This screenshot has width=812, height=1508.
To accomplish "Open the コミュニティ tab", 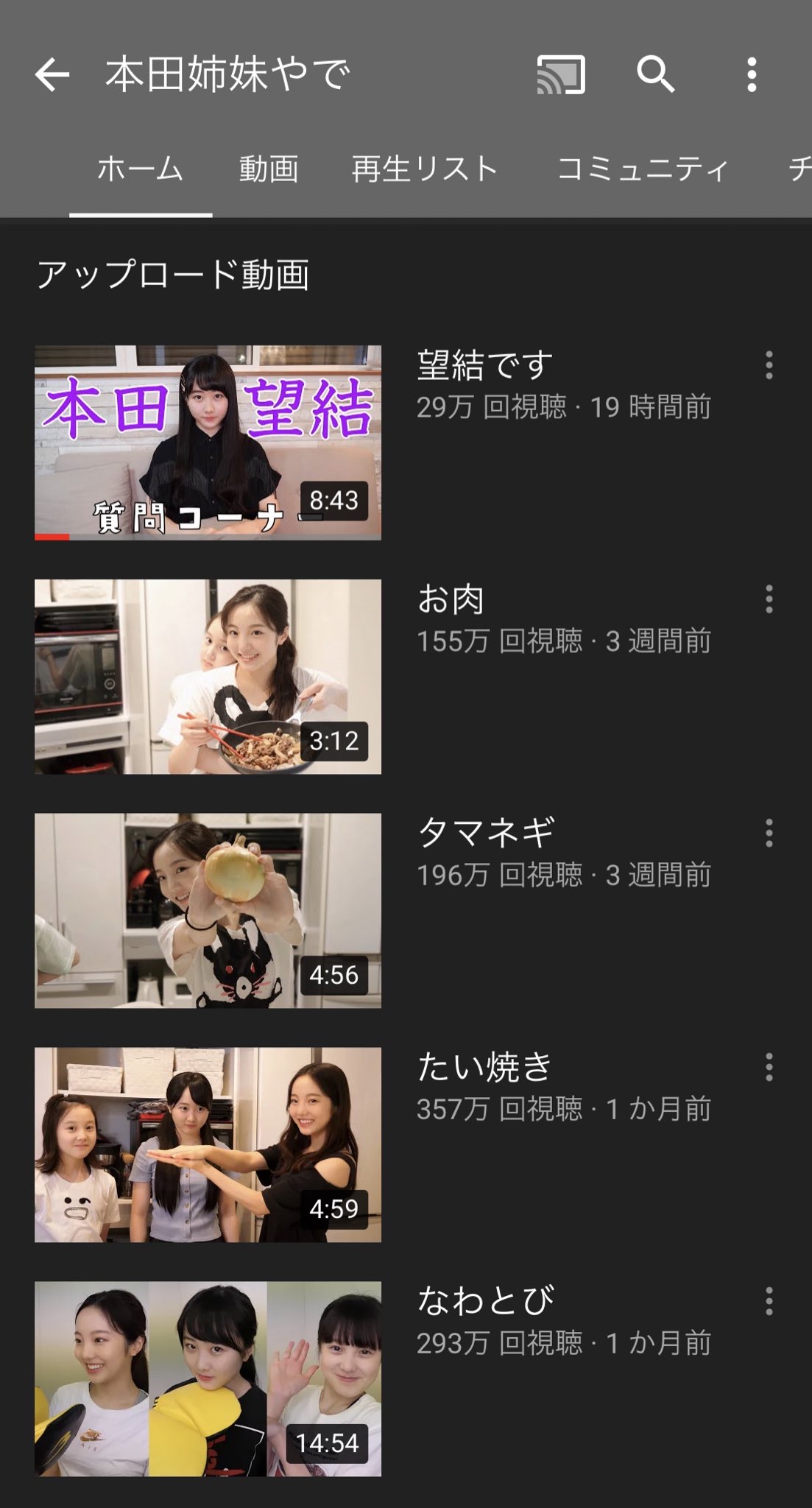I will coord(643,169).
